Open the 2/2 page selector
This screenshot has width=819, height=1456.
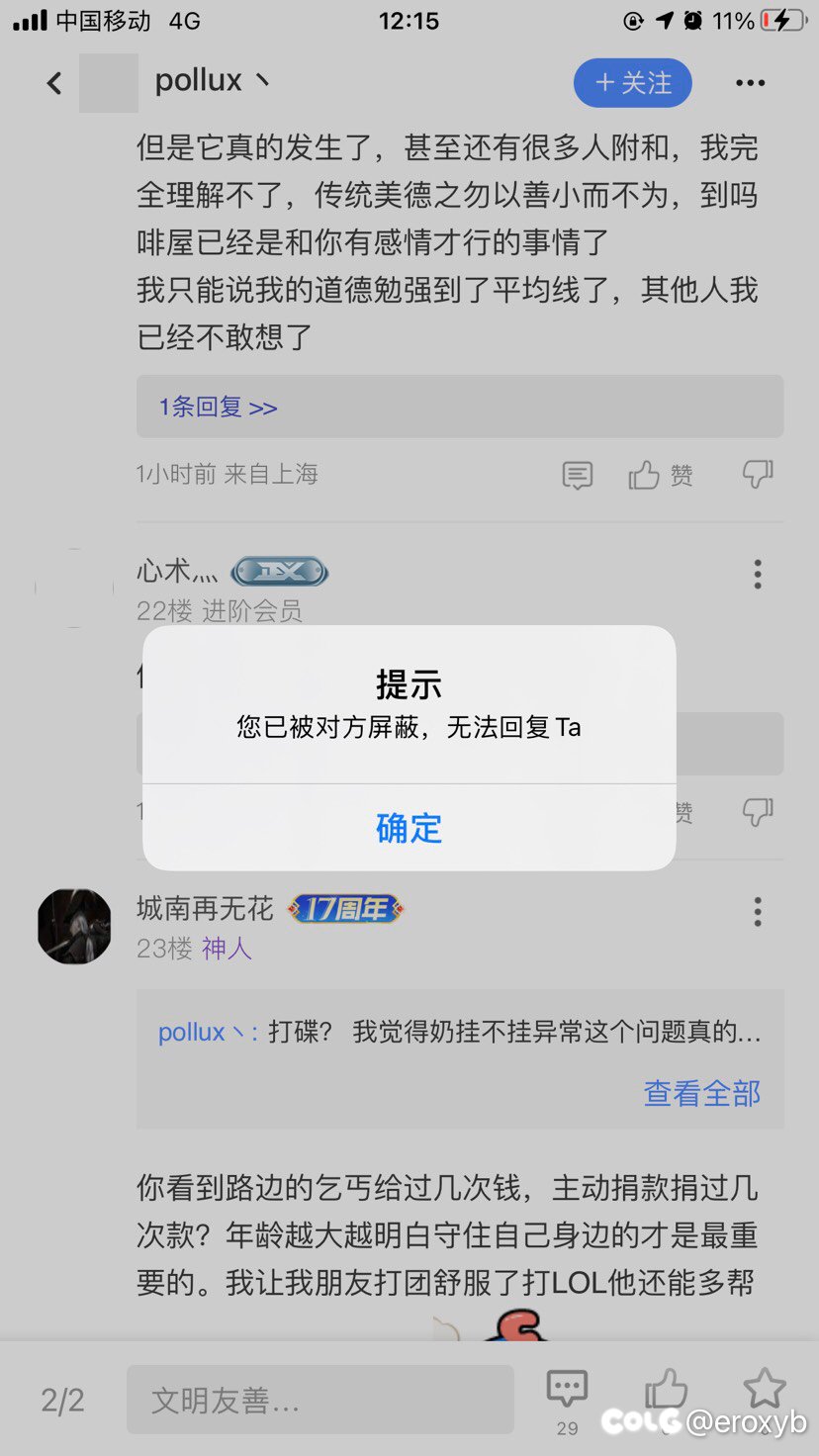point(62,1400)
